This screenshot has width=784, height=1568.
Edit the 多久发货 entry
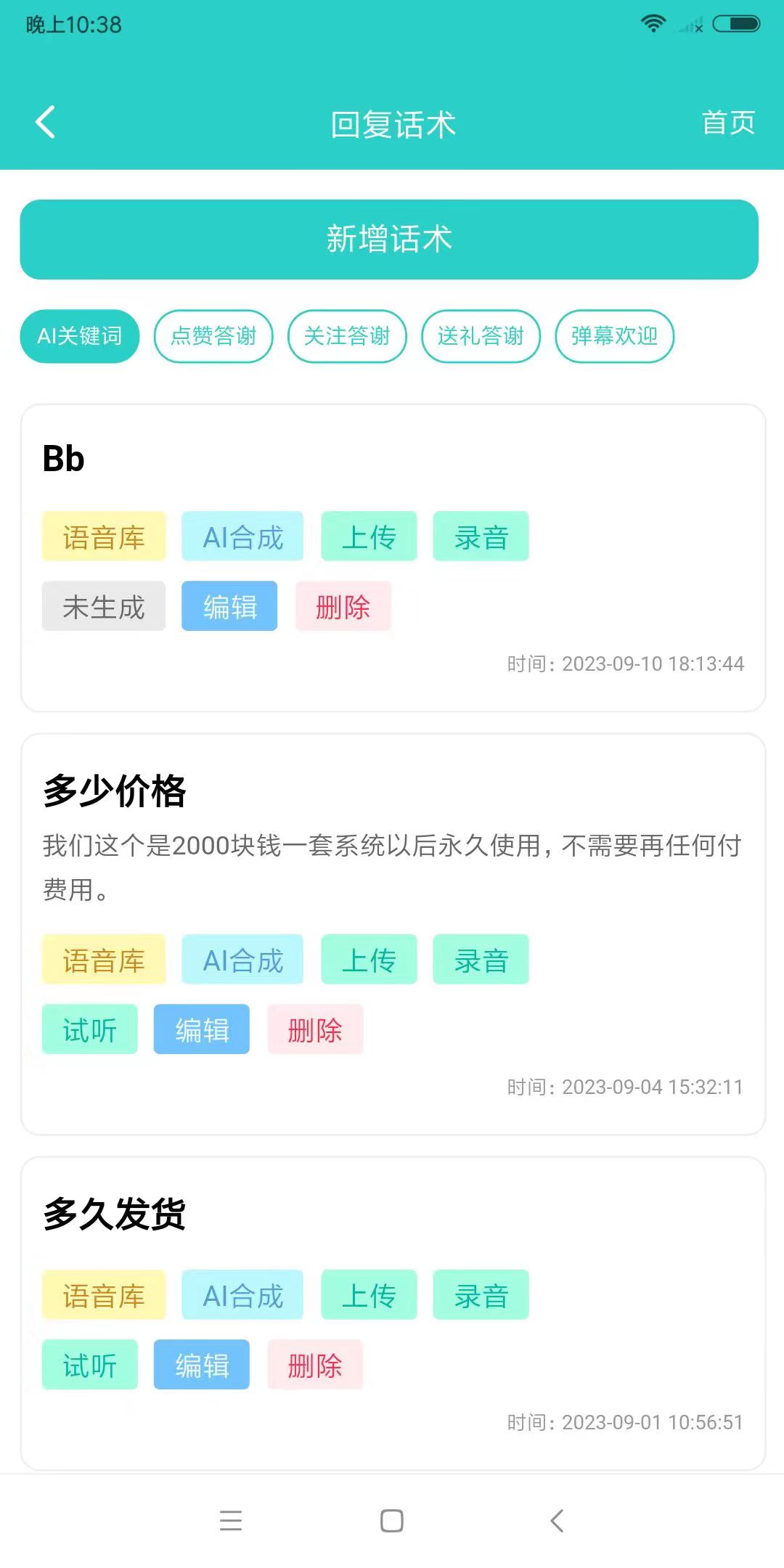(202, 1365)
